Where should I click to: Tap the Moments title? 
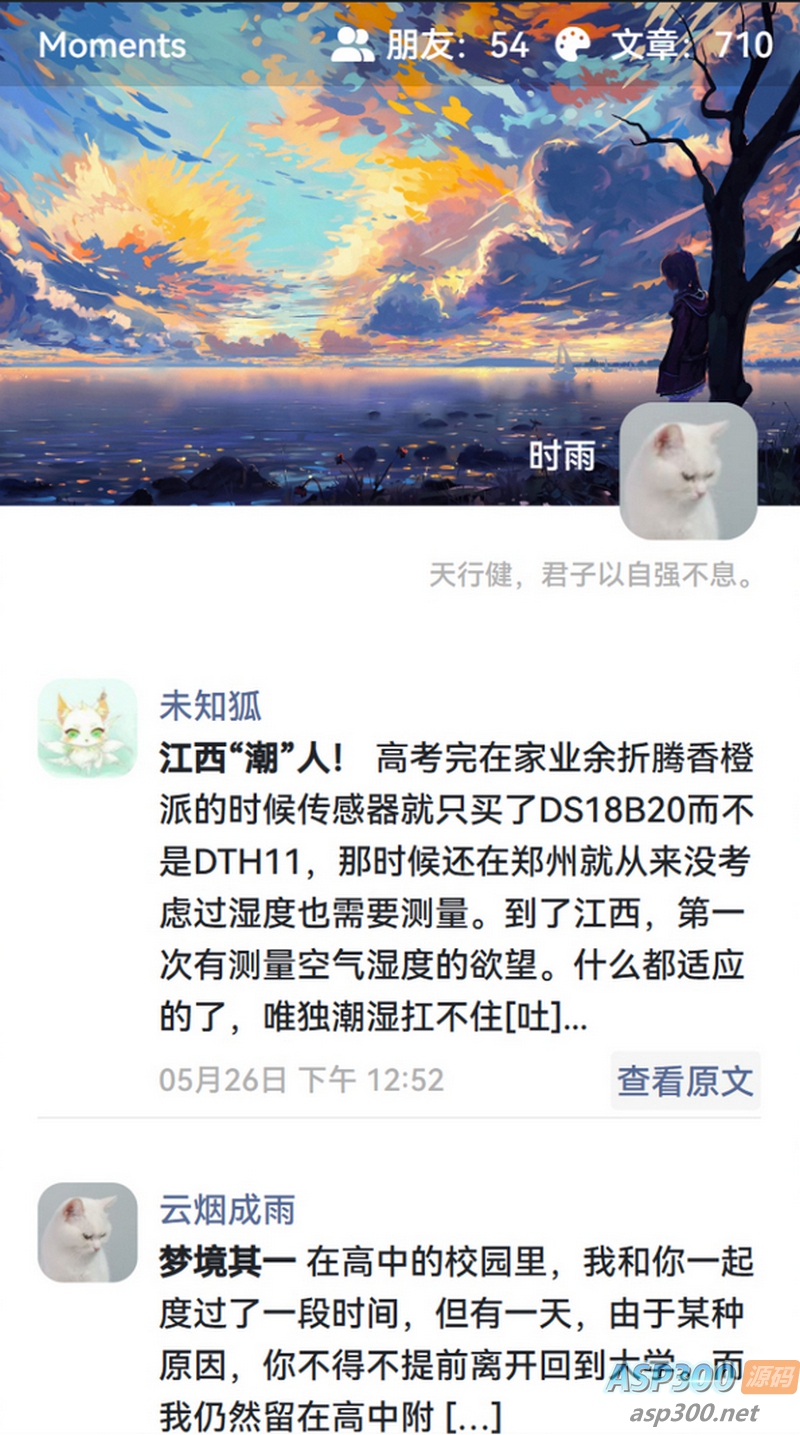click(x=112, y=45)
